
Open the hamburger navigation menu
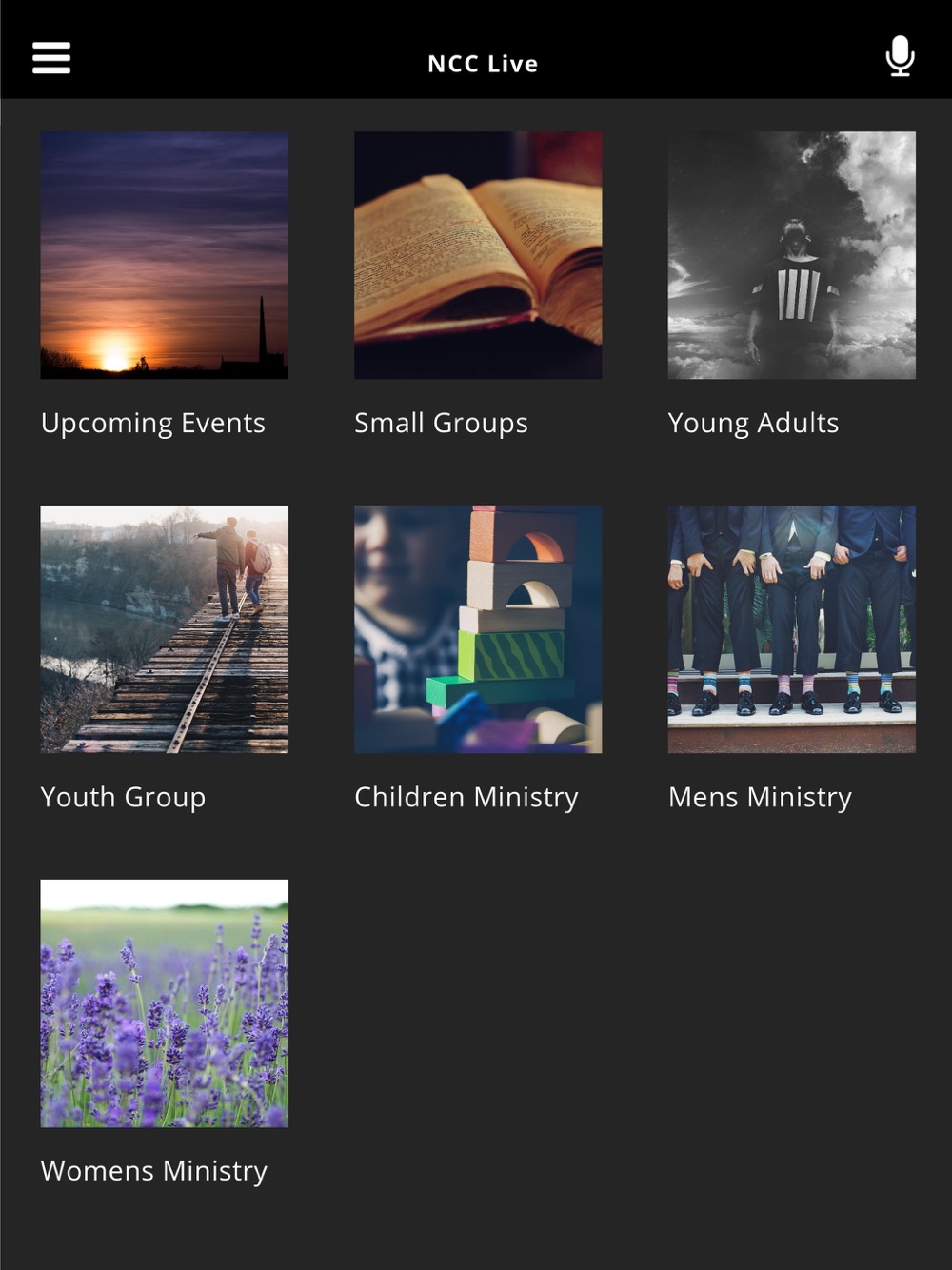[51, 58]
